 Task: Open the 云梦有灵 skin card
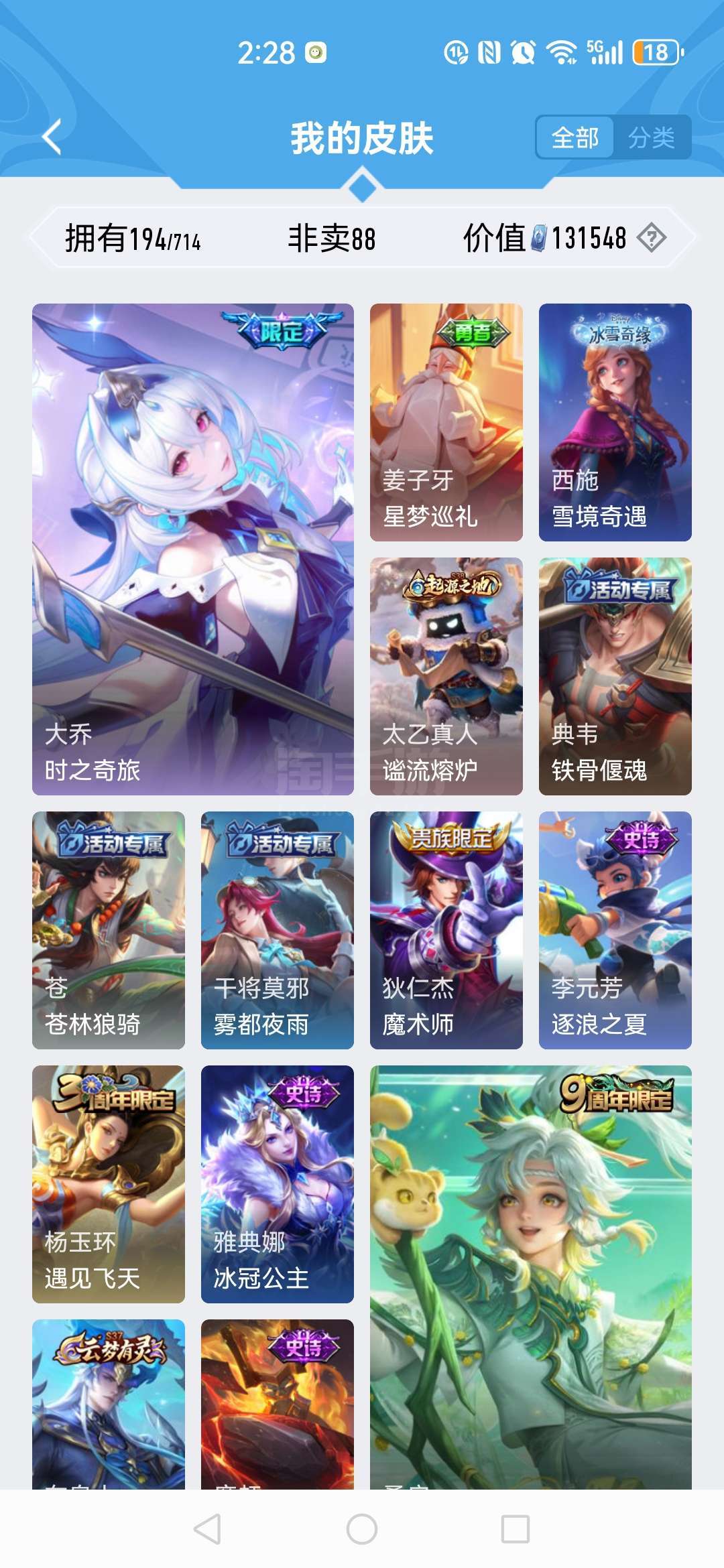[109, 1404]
